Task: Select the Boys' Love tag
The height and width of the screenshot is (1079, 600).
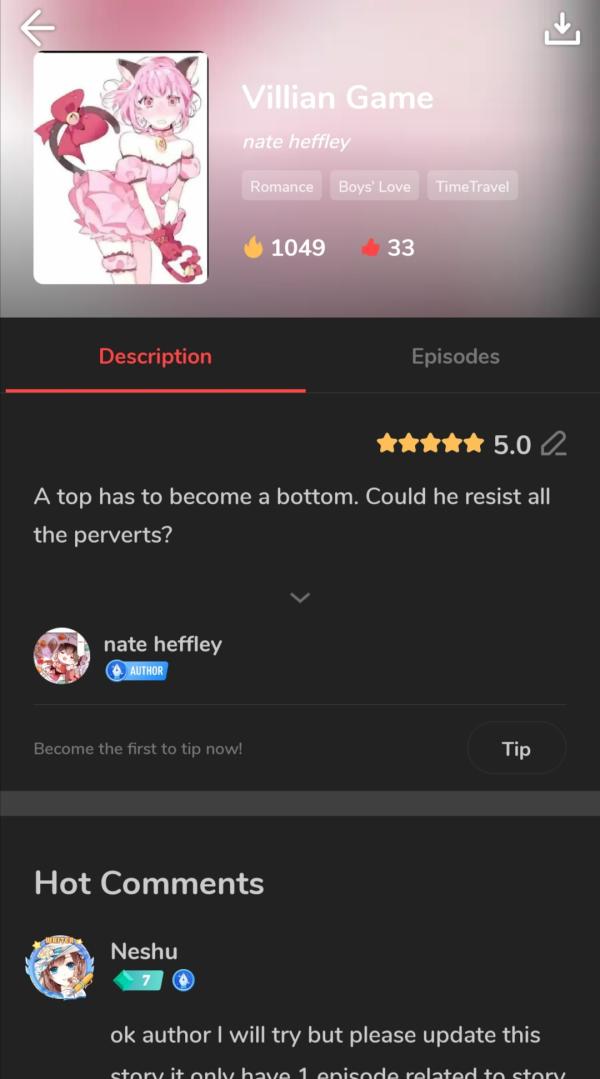Action: coord(374,187)
